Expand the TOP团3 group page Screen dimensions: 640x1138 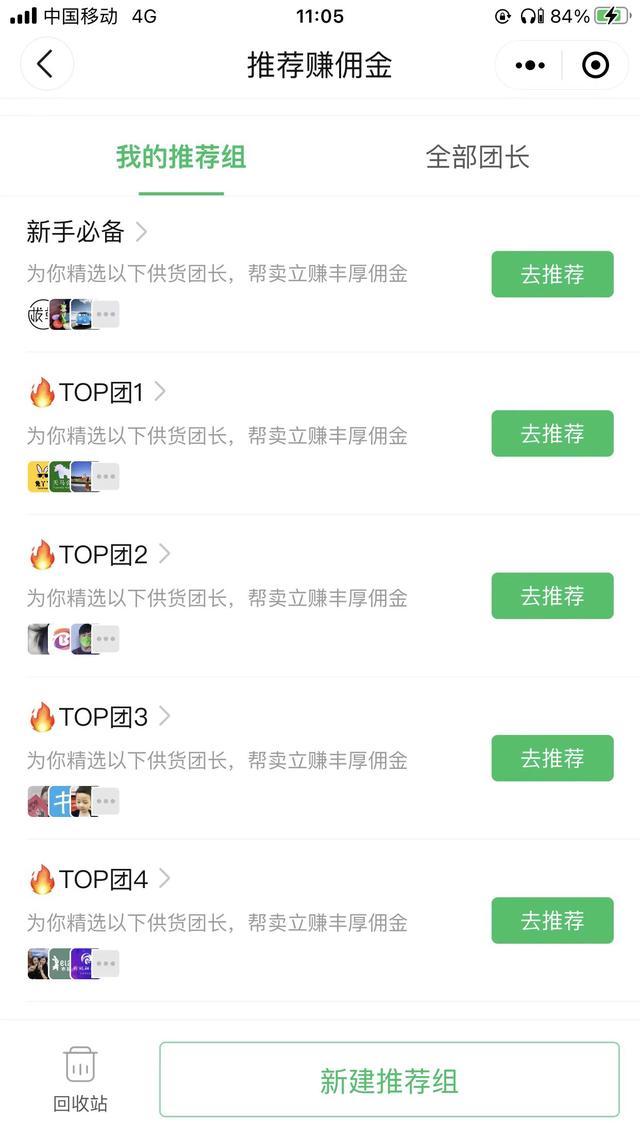[x=99, y=716]
